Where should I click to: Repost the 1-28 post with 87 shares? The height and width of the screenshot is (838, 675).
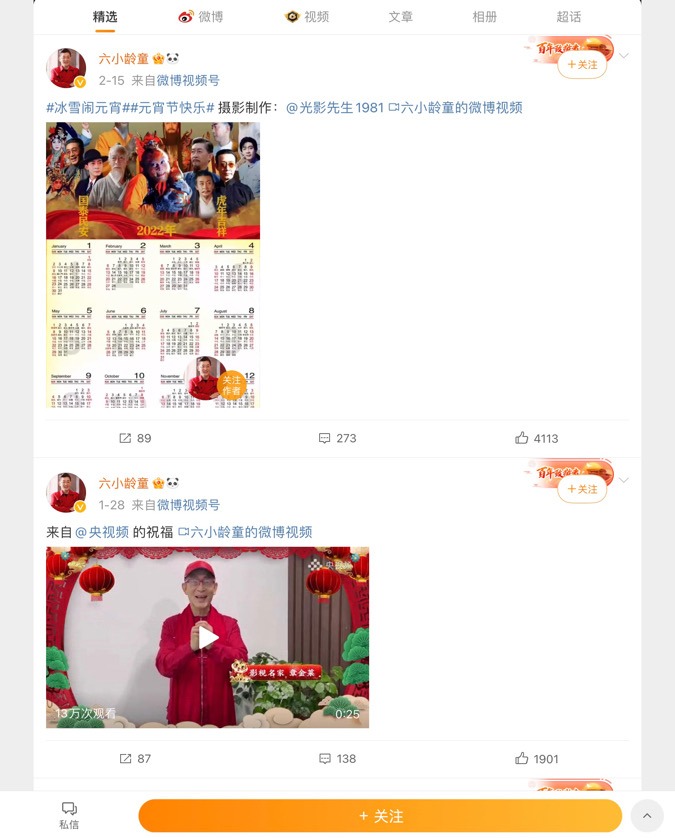tap(135, 759)
